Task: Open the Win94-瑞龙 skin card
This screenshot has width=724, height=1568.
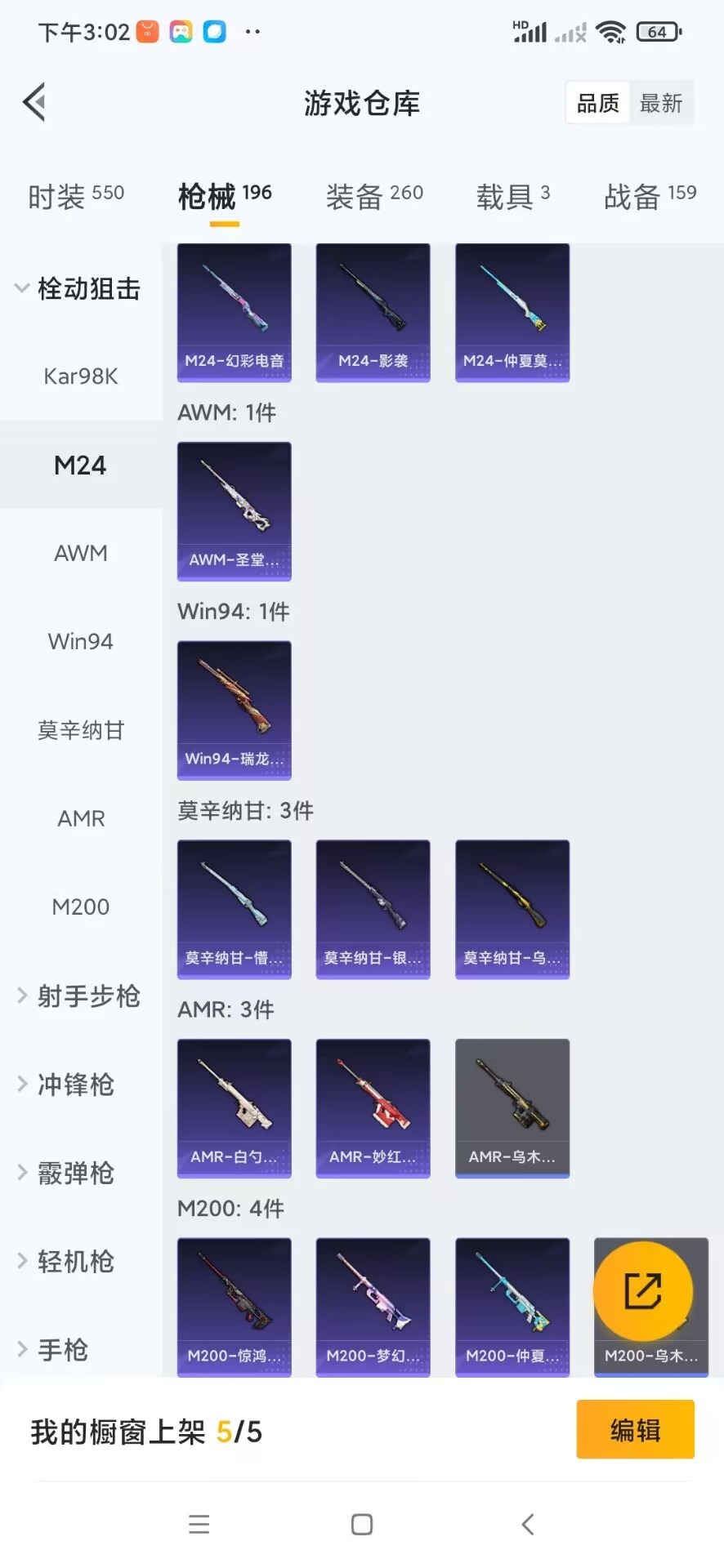Action: [x=235, y=710]
